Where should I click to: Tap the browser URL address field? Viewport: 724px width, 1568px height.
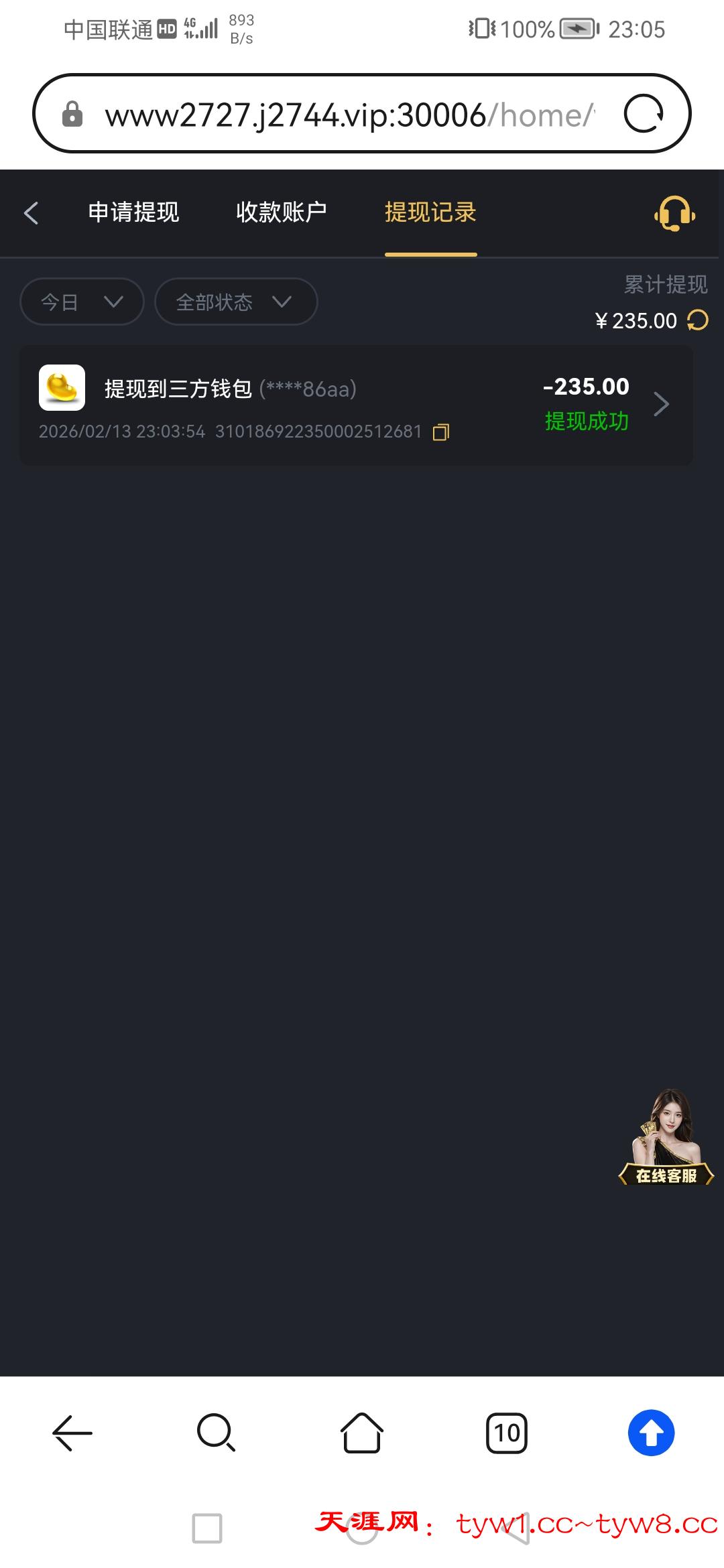[x=349, y=115]
